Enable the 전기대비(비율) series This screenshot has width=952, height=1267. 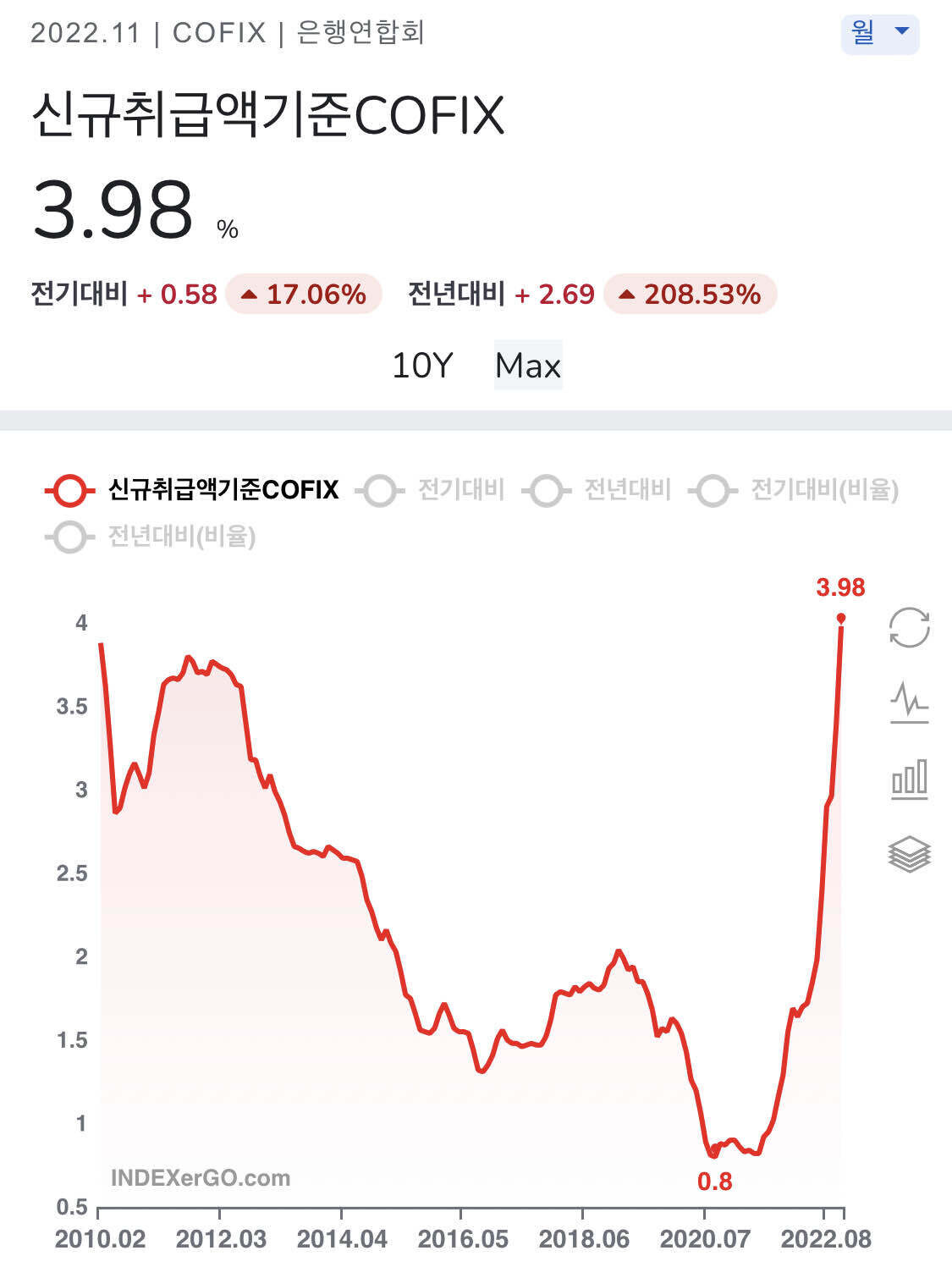(x=794, y=490)
